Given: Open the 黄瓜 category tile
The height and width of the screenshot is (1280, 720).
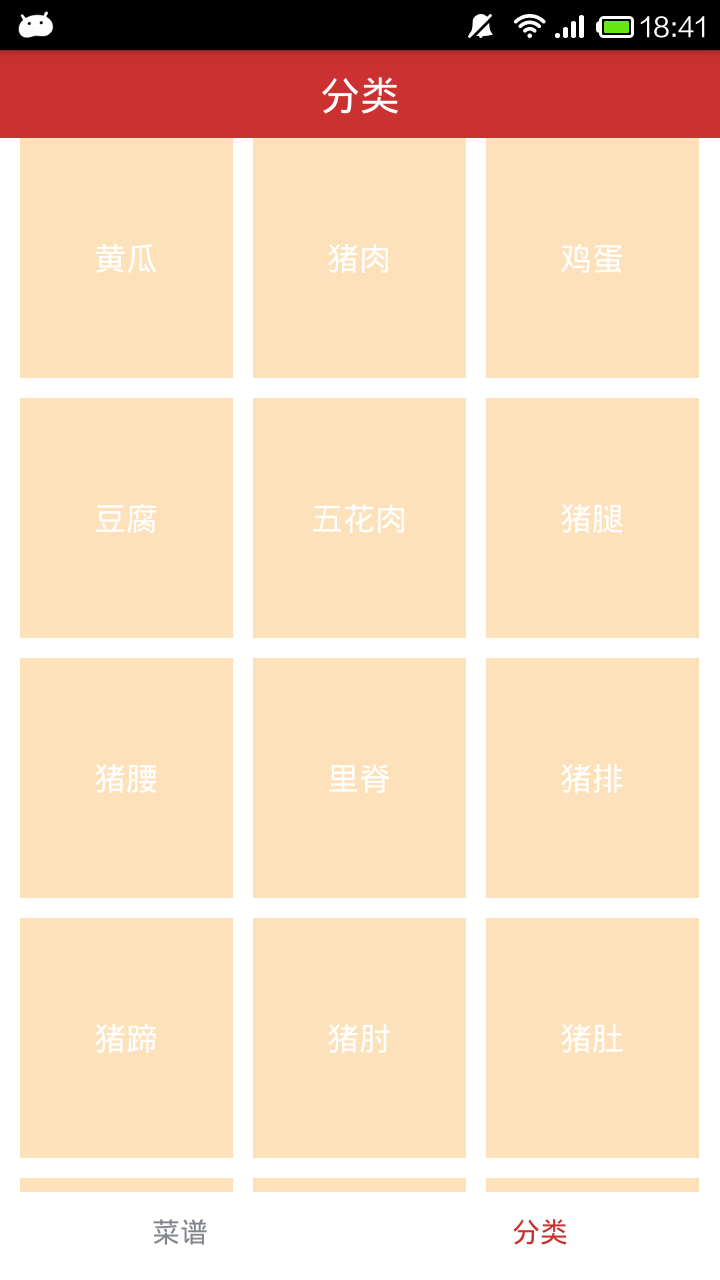Looking at the screenshot, I should pyautogui.click(x=126, y=258).
